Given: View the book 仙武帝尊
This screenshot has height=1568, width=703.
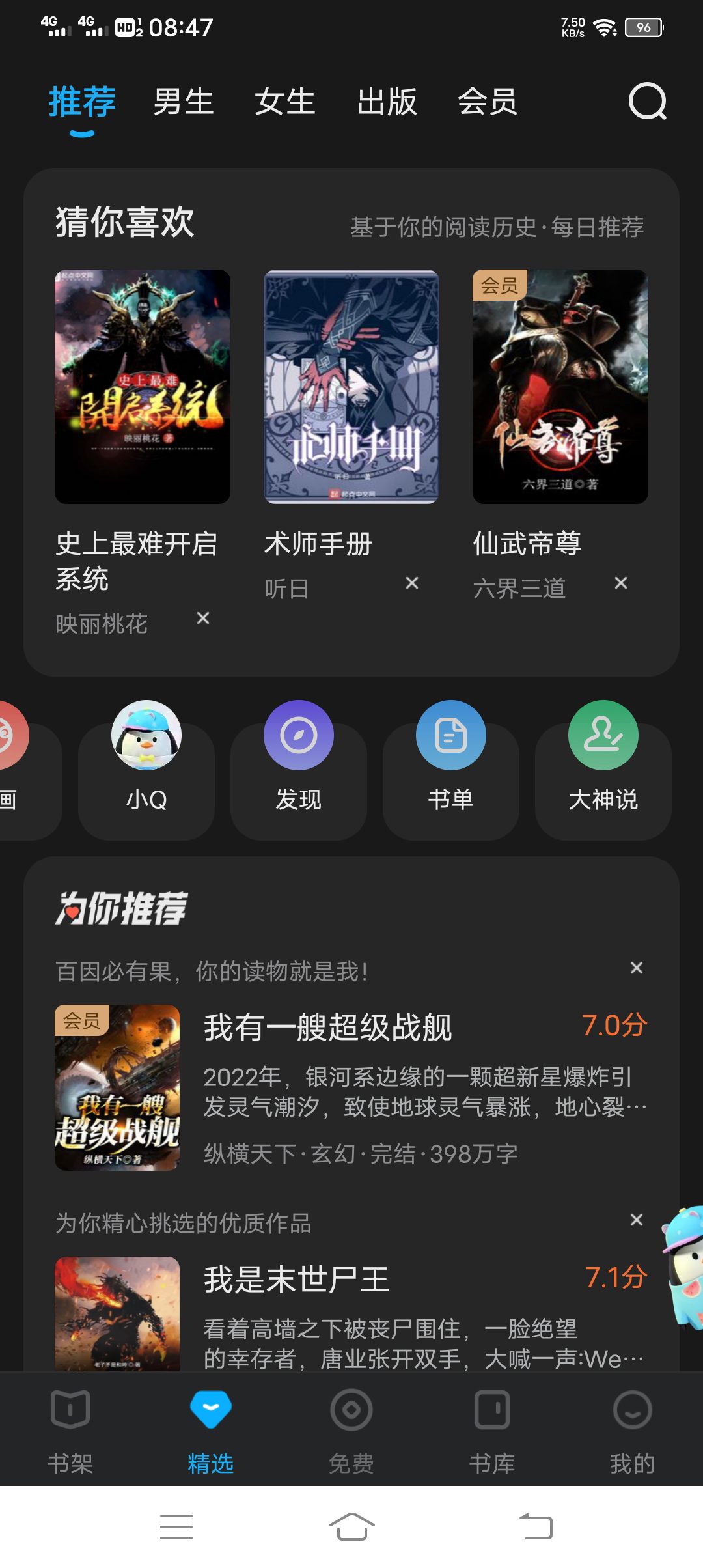Looking at the screenshot, I should [560, 387].
